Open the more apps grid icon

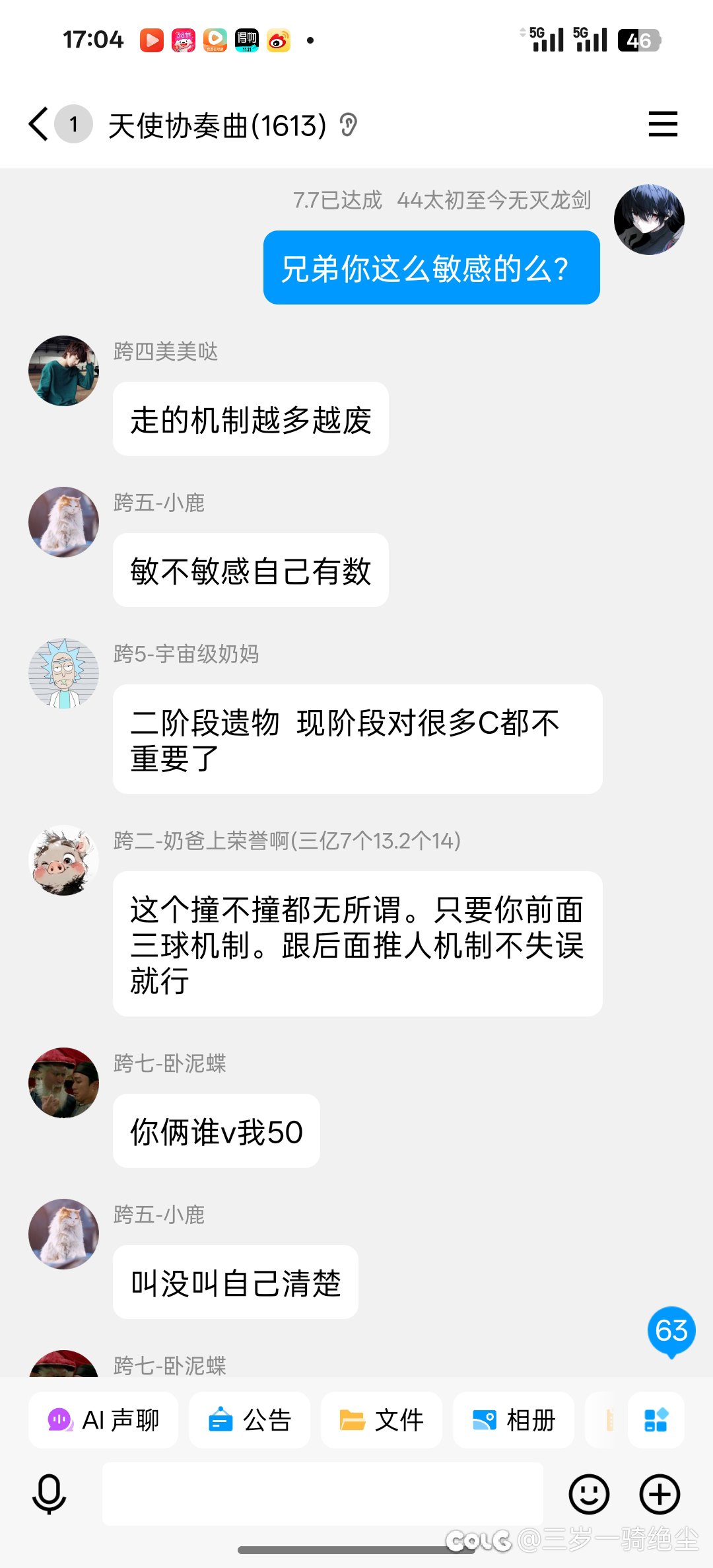[656, 1420]
